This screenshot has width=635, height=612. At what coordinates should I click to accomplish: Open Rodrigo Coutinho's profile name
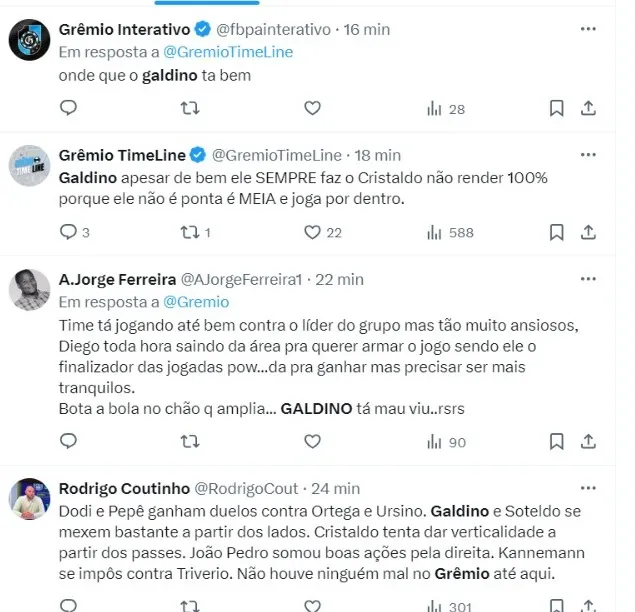(122, 488)
